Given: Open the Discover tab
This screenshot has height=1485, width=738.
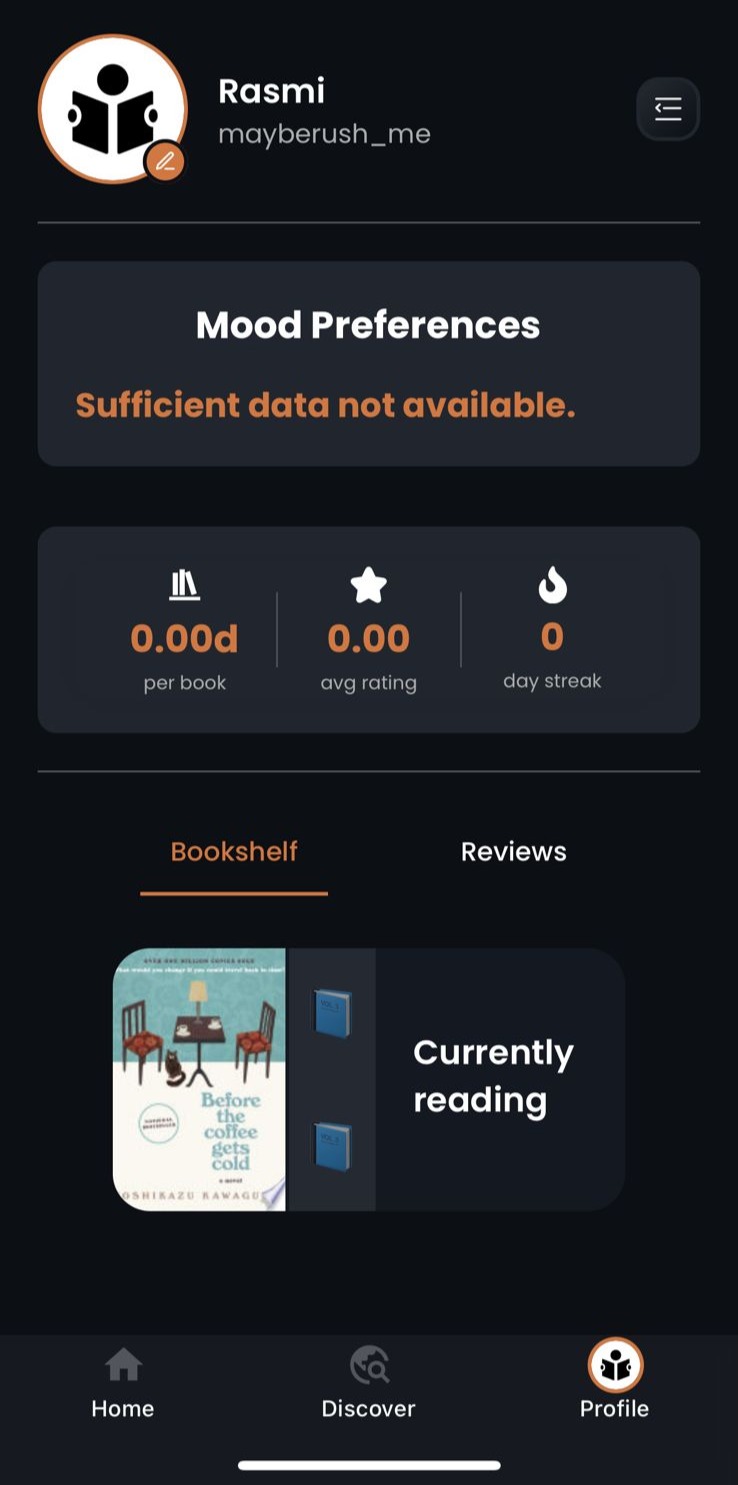Looking at the screenshot, I should 368,1383.
